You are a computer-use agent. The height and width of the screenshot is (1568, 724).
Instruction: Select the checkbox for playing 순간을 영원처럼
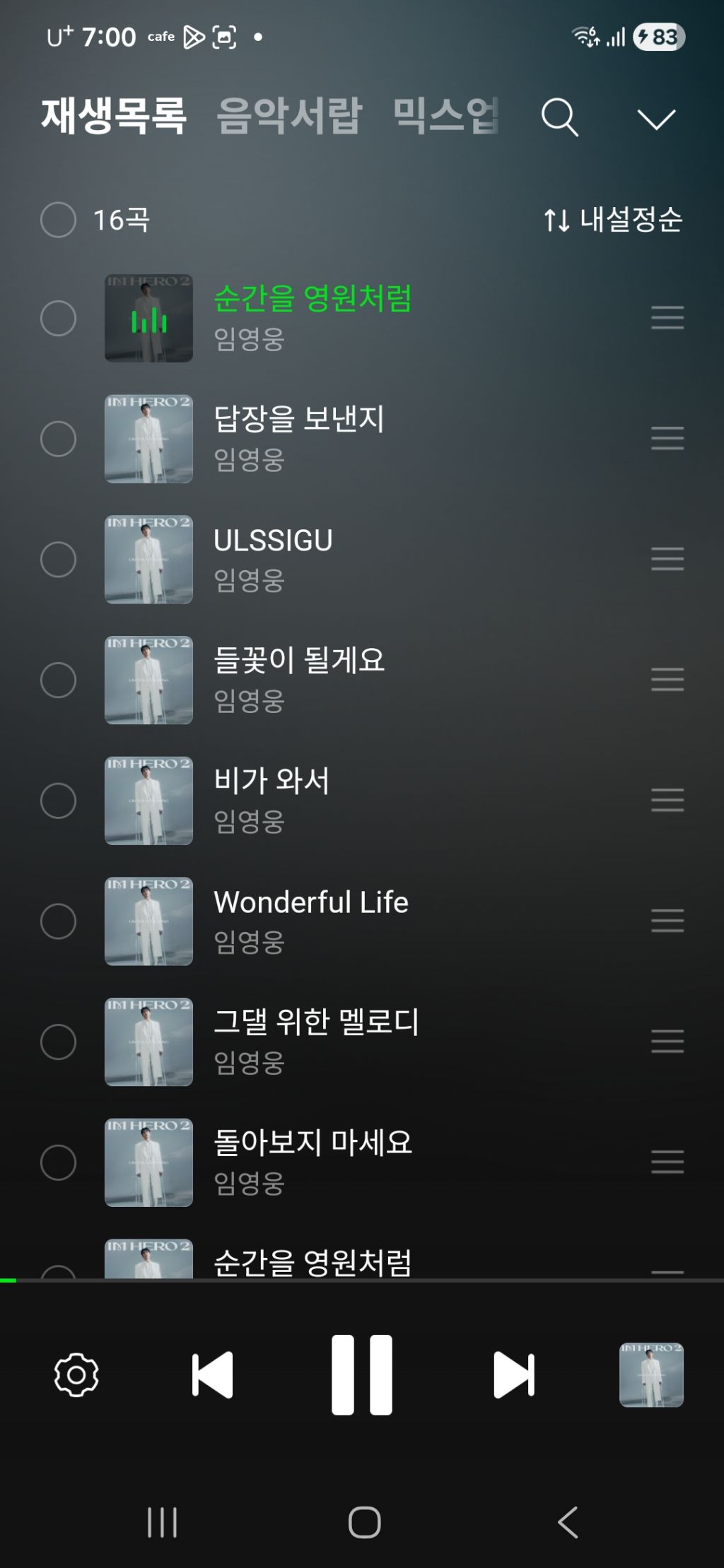pos(59,318)
